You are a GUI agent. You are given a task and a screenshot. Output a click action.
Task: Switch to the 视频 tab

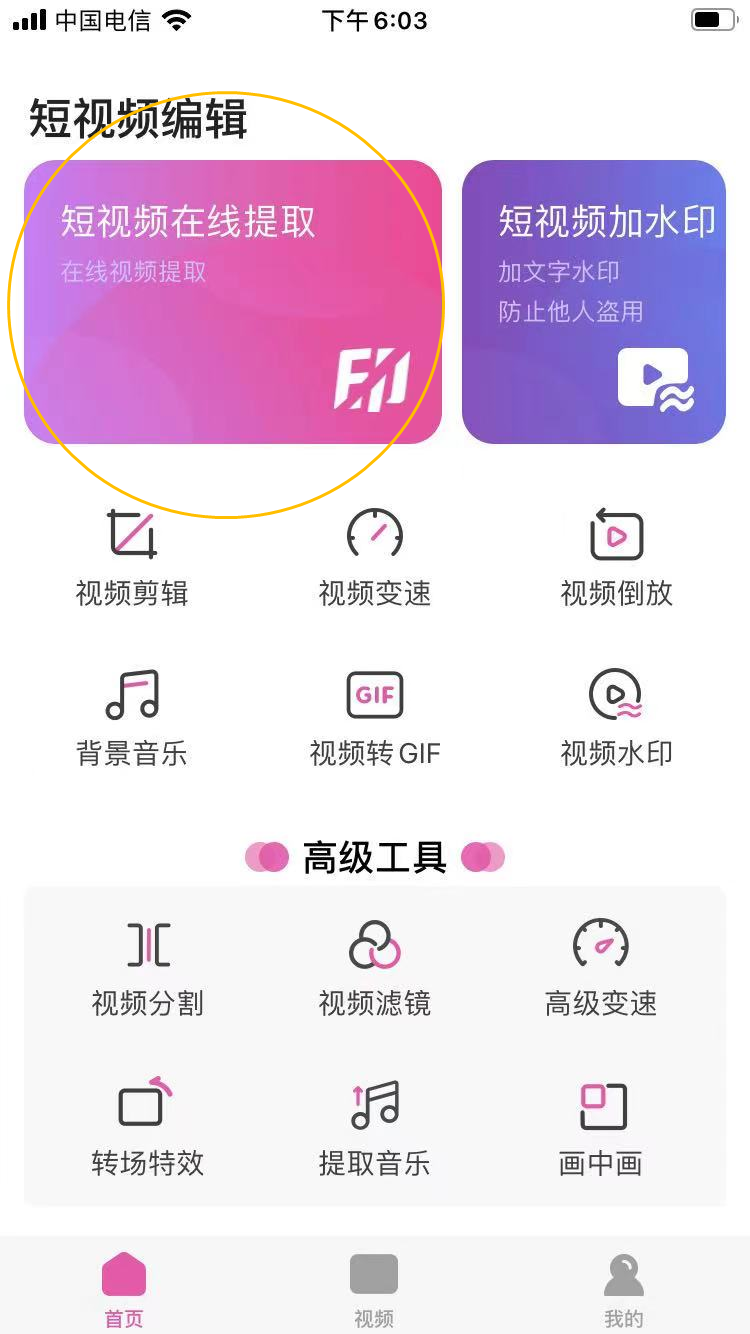(x=374, y=1289)
